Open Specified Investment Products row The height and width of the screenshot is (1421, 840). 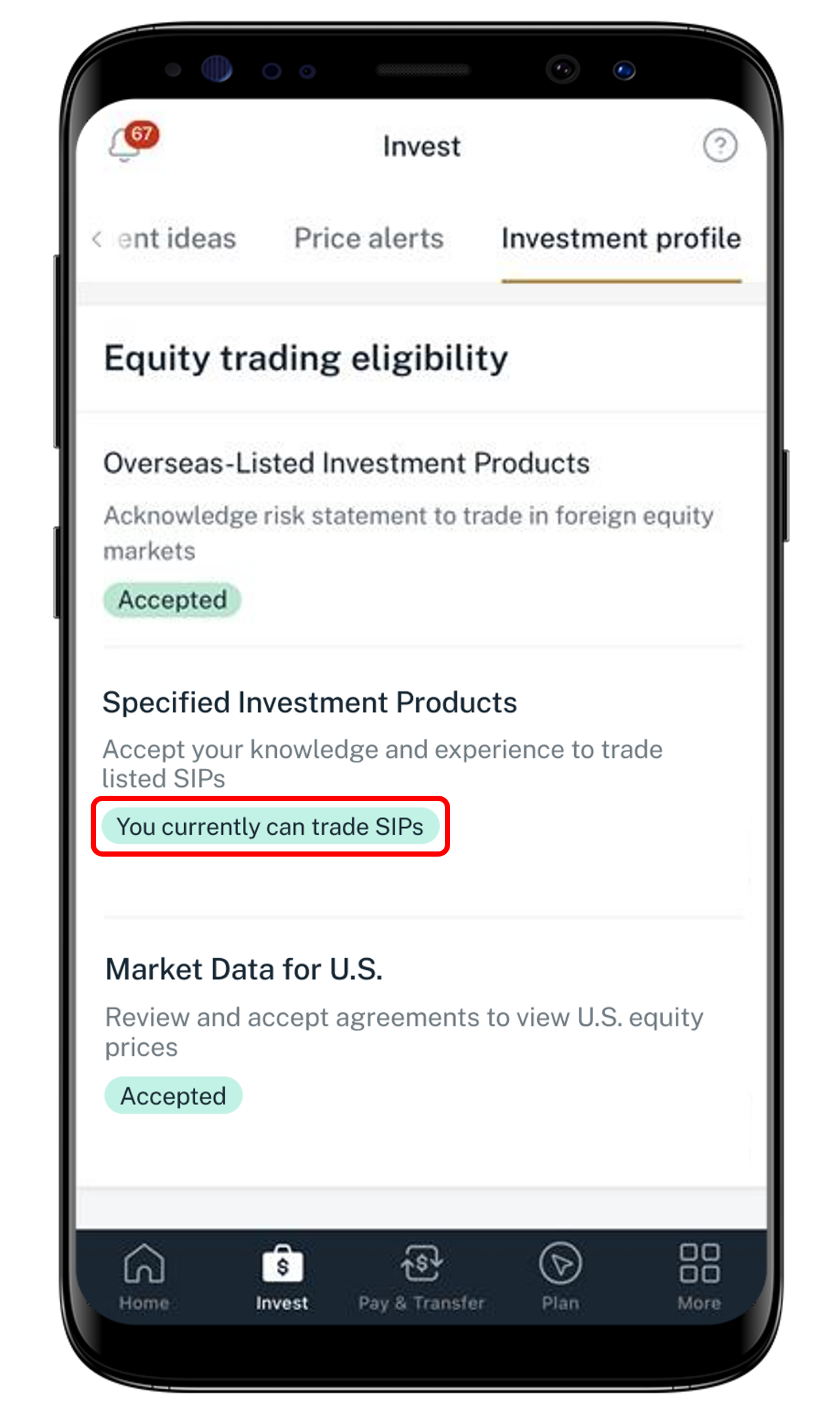point(309,702)
